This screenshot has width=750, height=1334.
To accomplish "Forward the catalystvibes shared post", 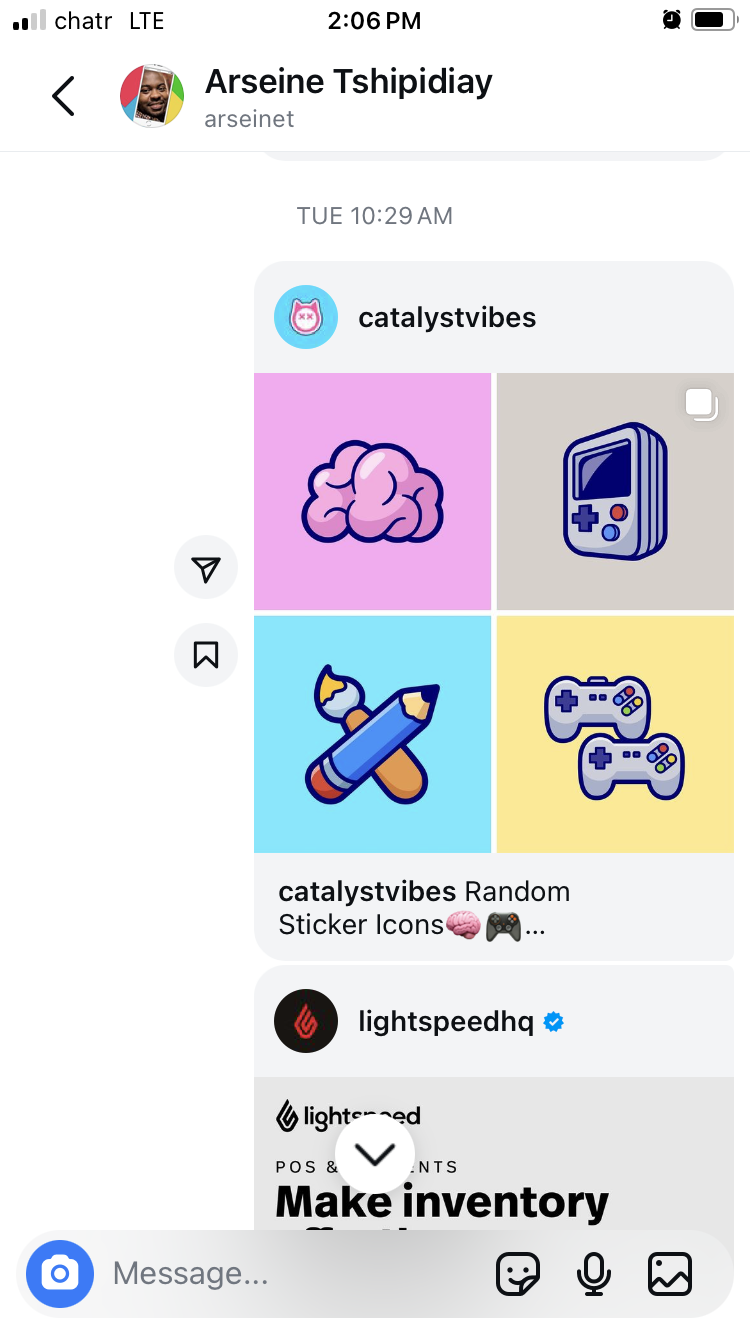I will 206,568.
